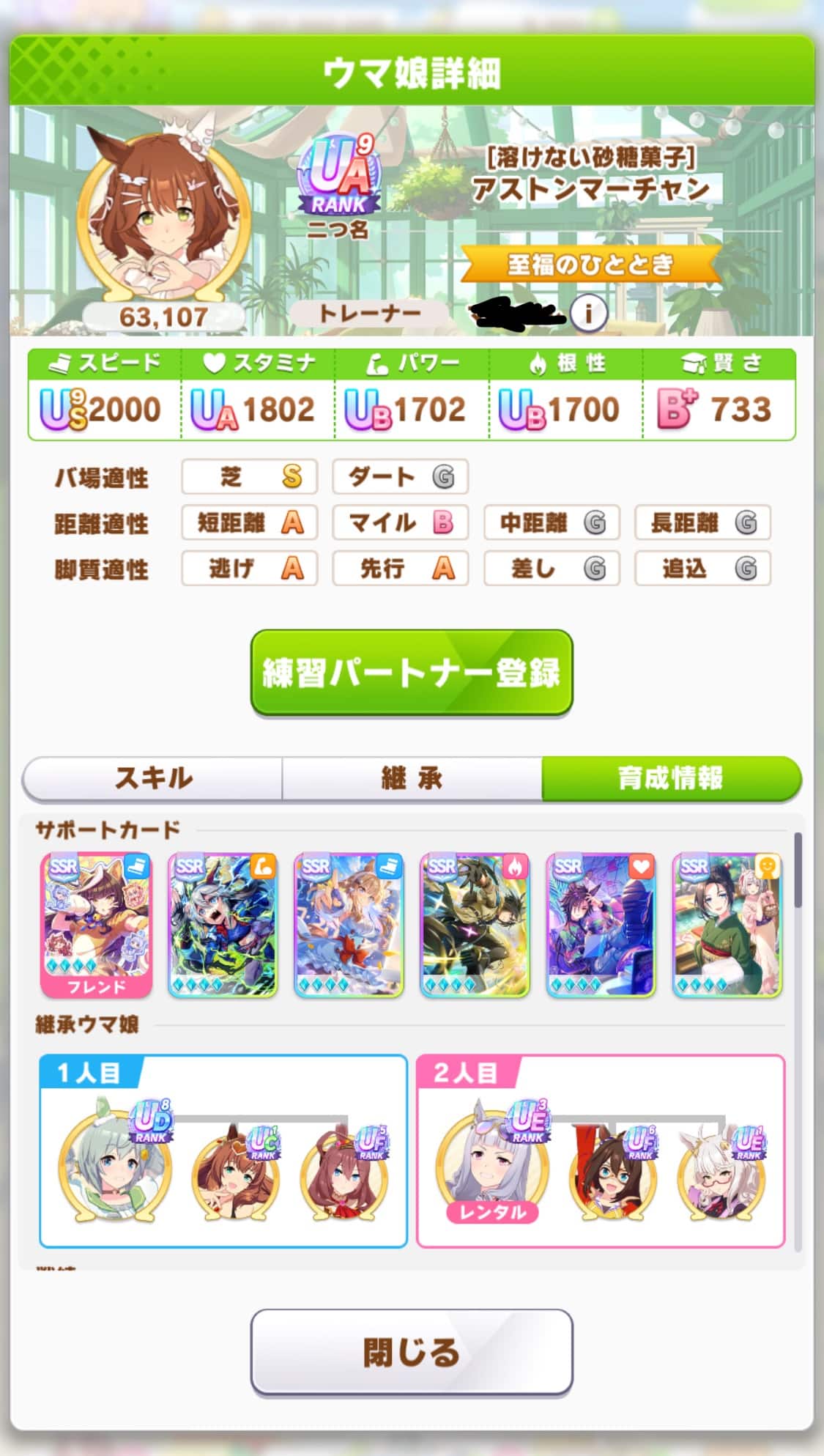
Task: Open the trainer info icon
Action: click(588, 314)
